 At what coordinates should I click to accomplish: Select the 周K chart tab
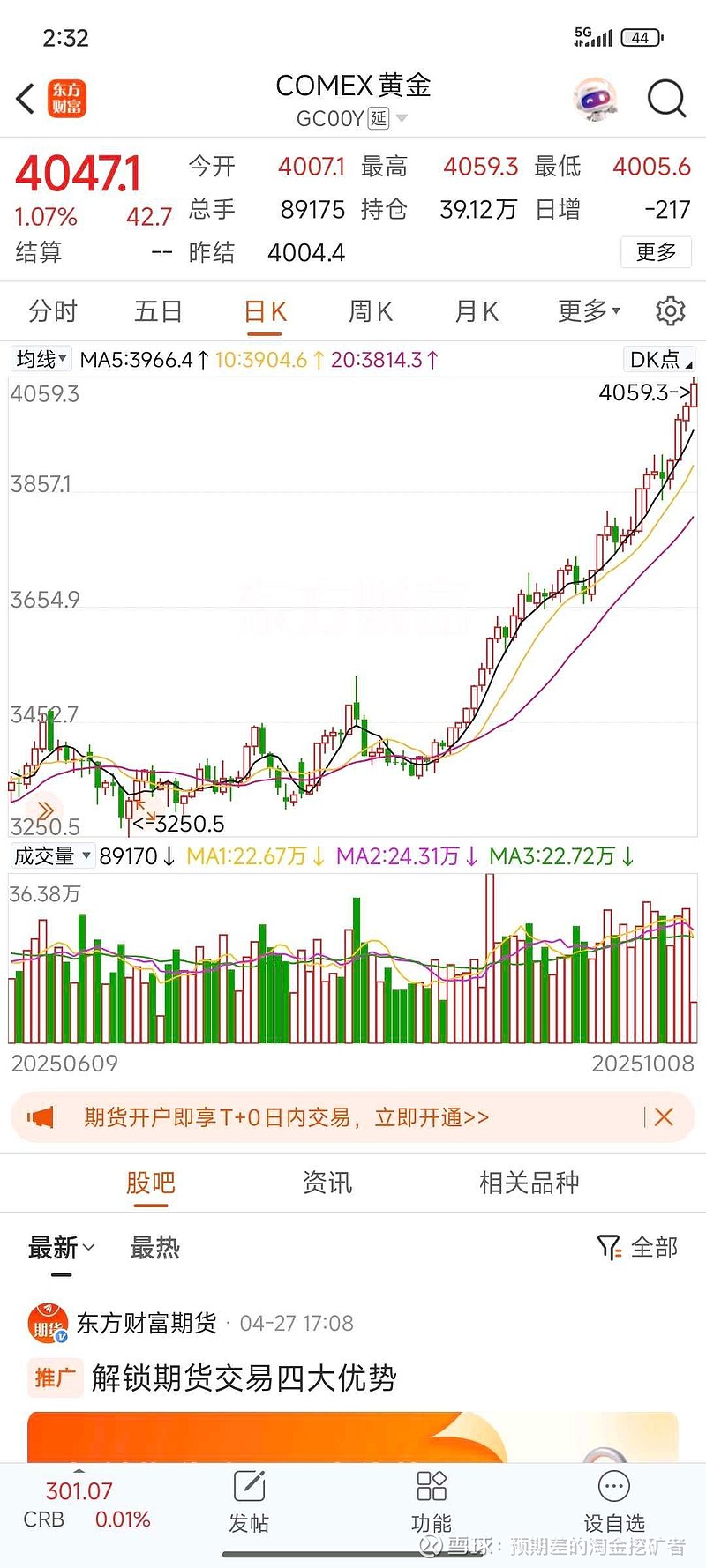(371, 311)
